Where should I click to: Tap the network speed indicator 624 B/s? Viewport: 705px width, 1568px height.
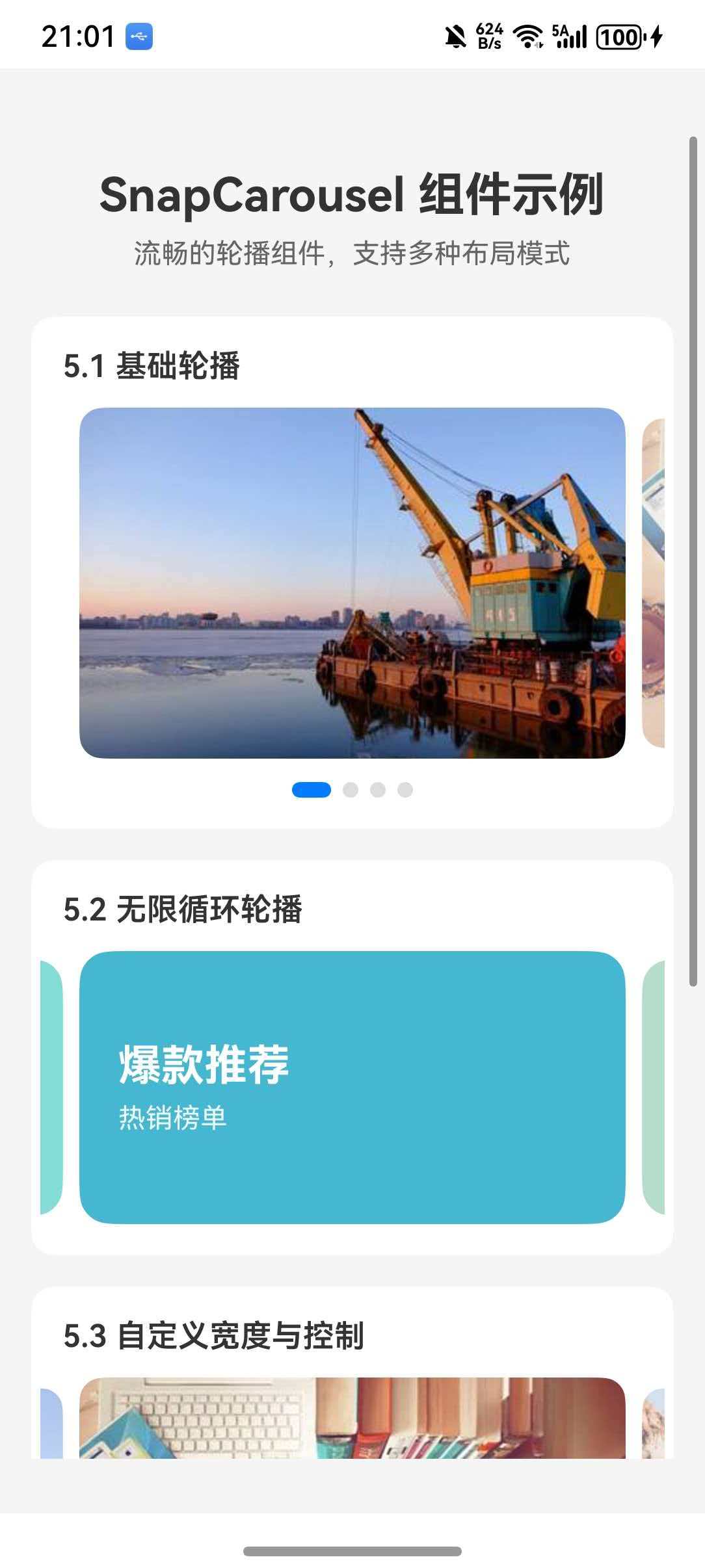click(490, 36)
